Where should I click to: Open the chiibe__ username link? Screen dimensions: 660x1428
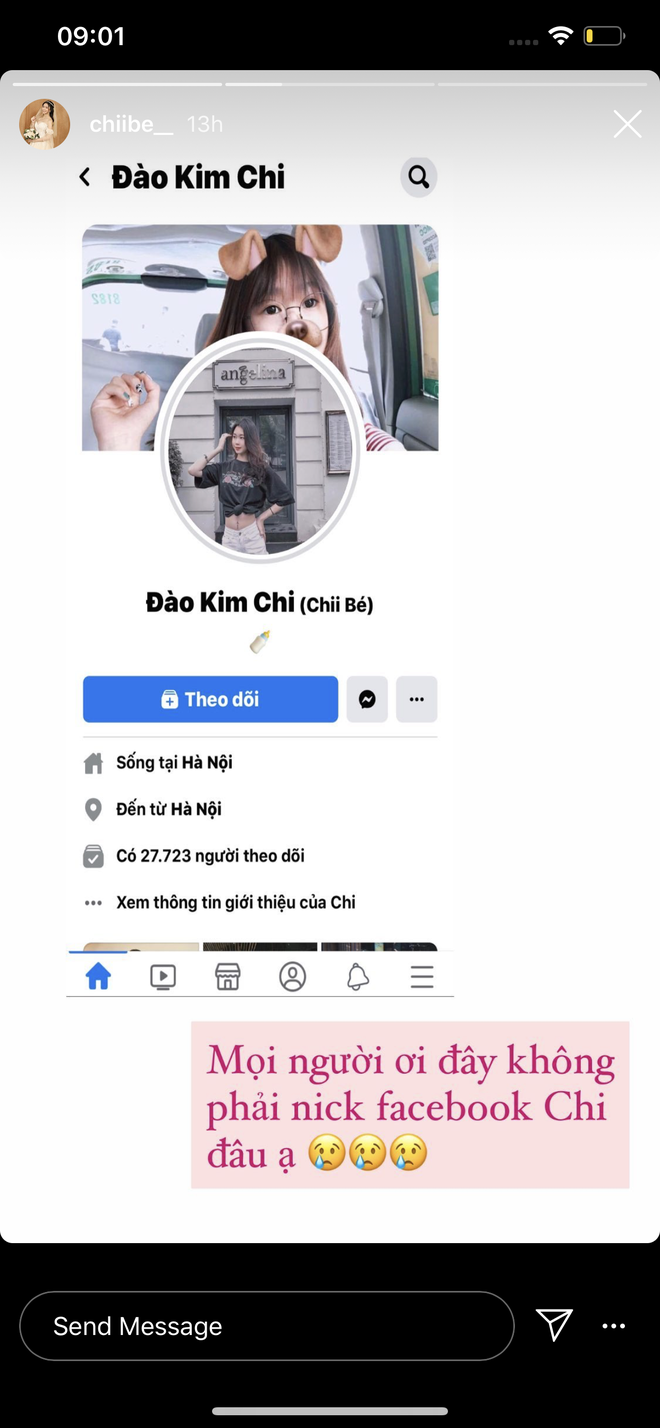(131, 124)
